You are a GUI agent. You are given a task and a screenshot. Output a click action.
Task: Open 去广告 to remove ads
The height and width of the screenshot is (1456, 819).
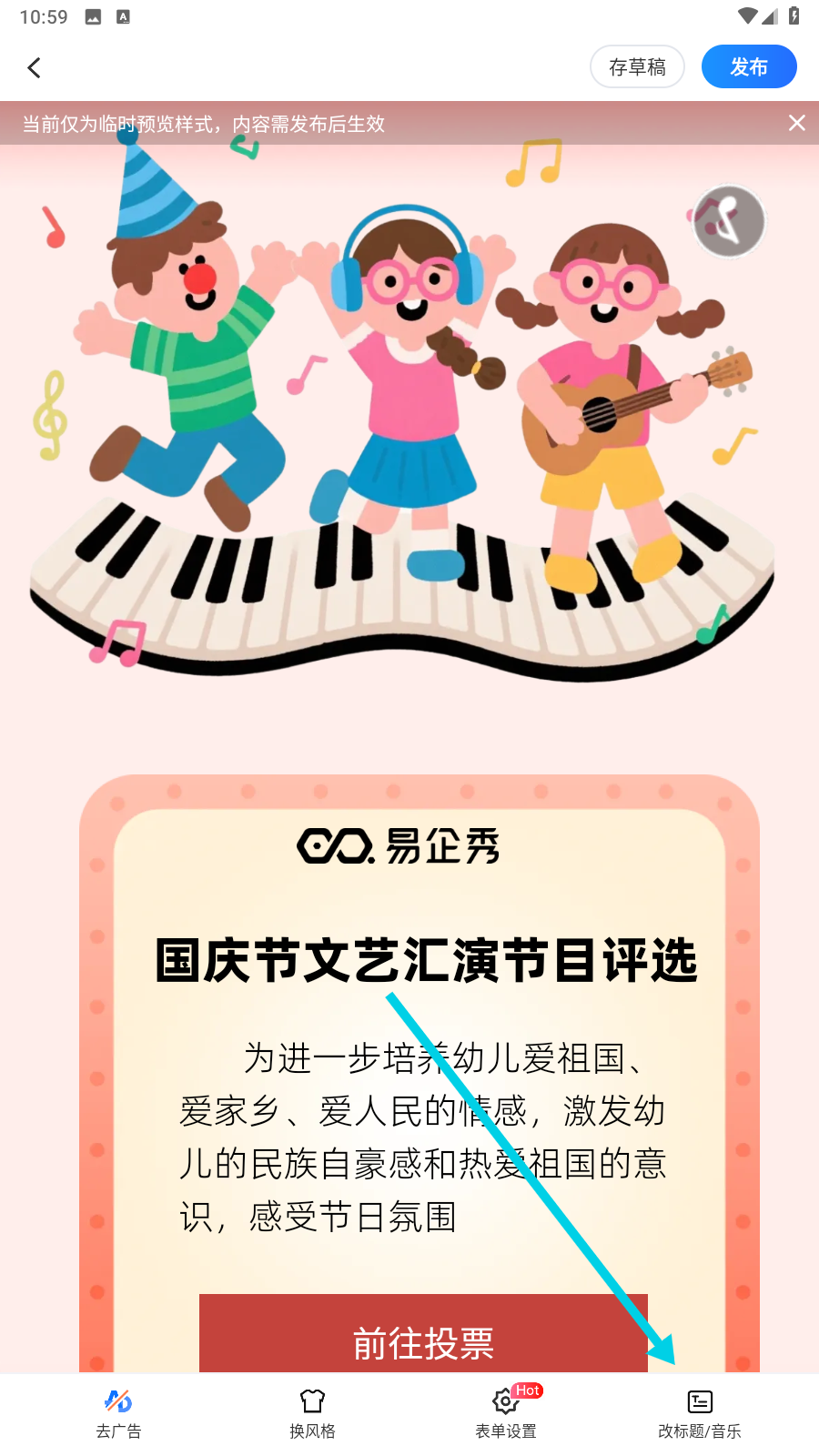(118, 1413)
